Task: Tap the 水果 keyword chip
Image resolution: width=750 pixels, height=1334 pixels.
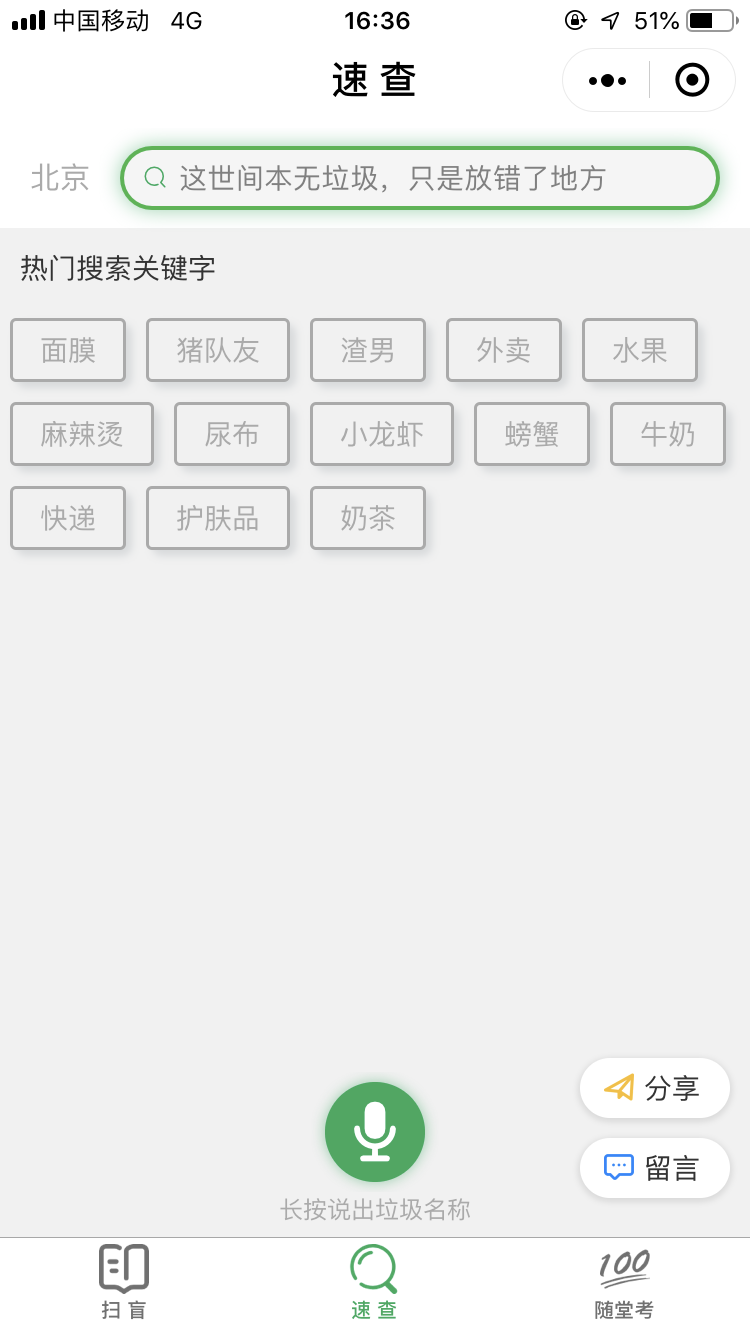Action: (640, 350)
